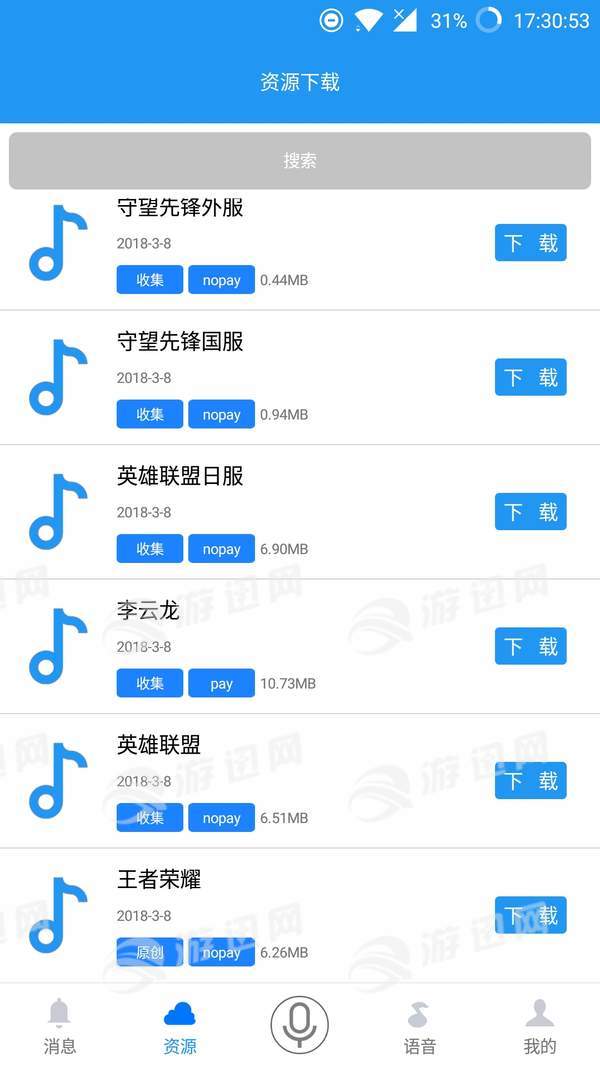Download the 李云龙 voice pack
Viewport: 600px width, 1067px height.
(530, 646)
